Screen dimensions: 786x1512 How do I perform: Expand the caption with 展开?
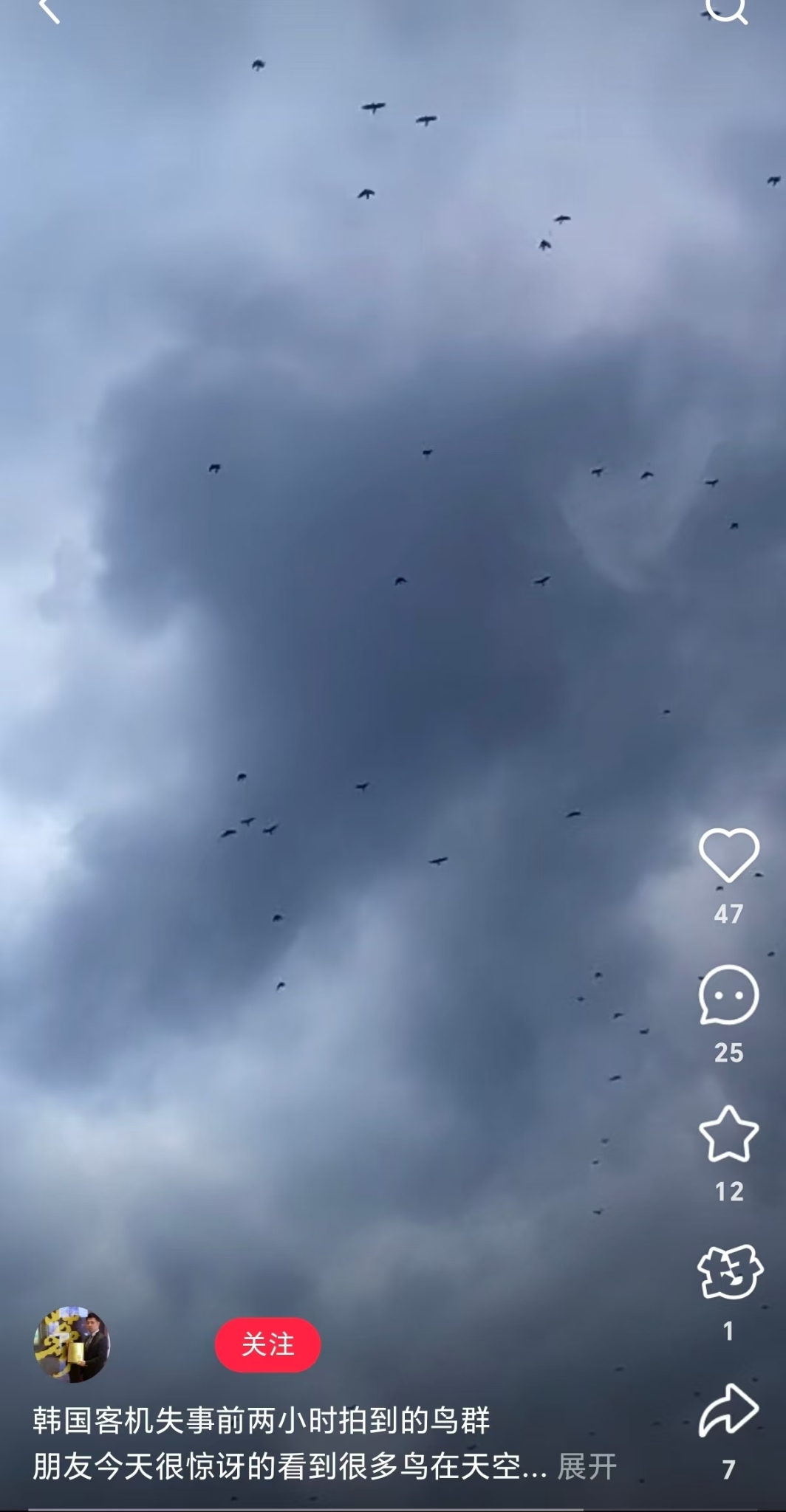pyautogui.click(x=587, y=1466)
